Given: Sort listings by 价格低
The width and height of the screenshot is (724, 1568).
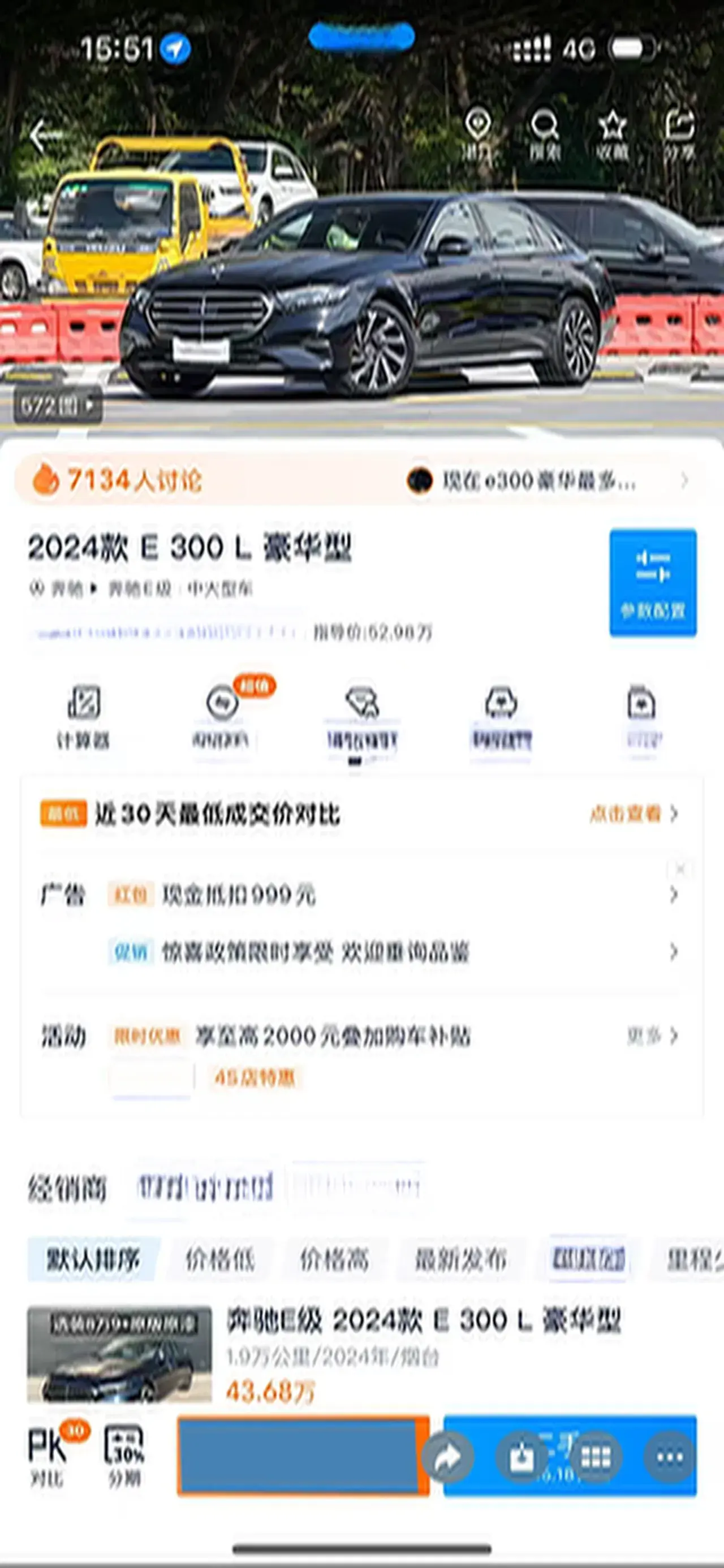Looking at the screenshot, I should point(220,1259).
